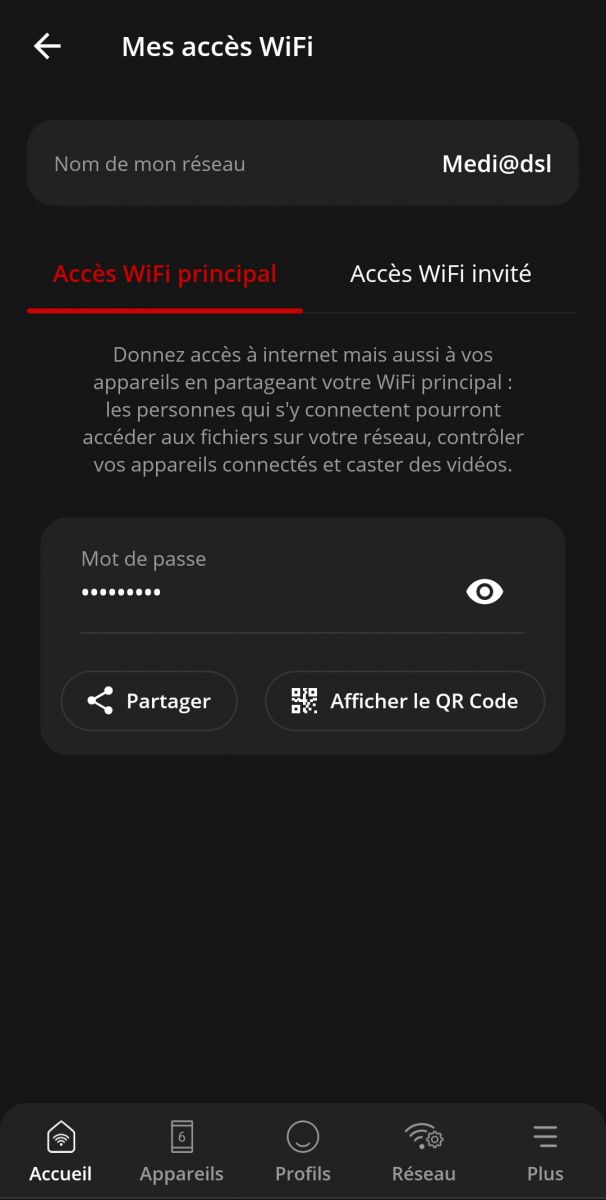Reveal the WiFi password with eye icon
The height and width of the screenshot is (1200, 606).
[485, 592]
